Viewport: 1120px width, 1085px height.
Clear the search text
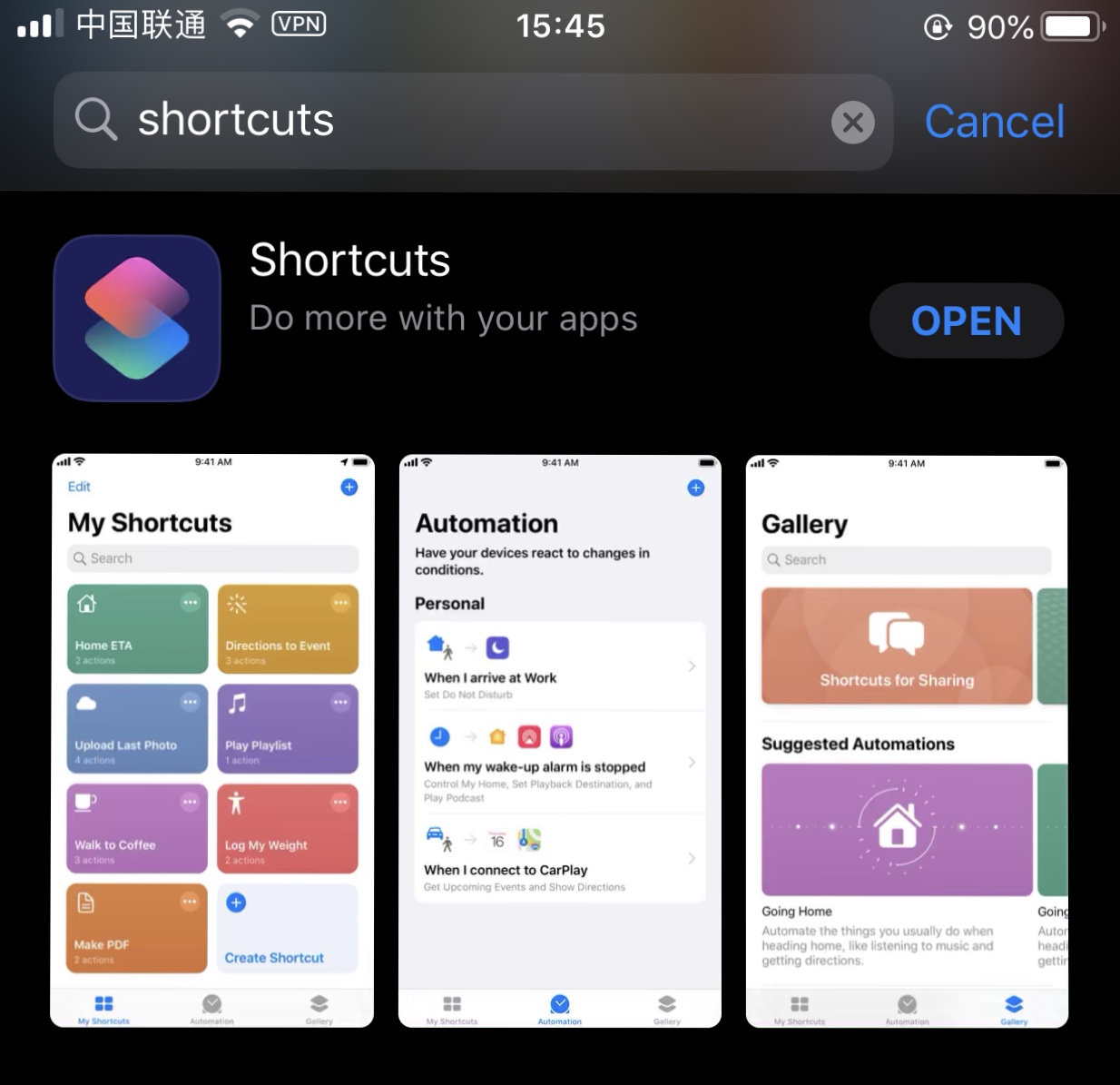coord(852,123)
